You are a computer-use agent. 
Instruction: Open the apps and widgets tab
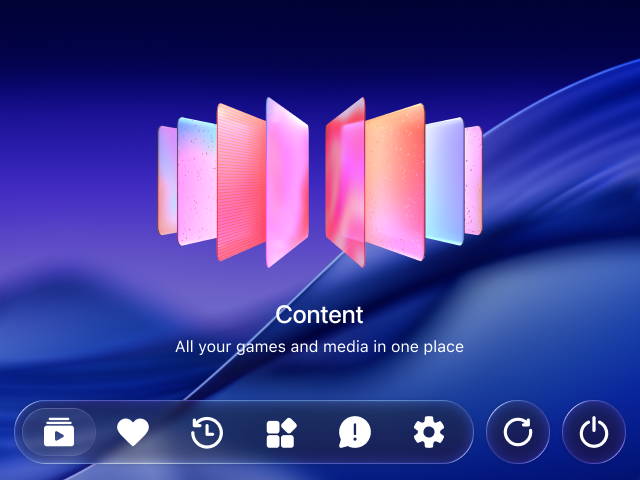281,432
